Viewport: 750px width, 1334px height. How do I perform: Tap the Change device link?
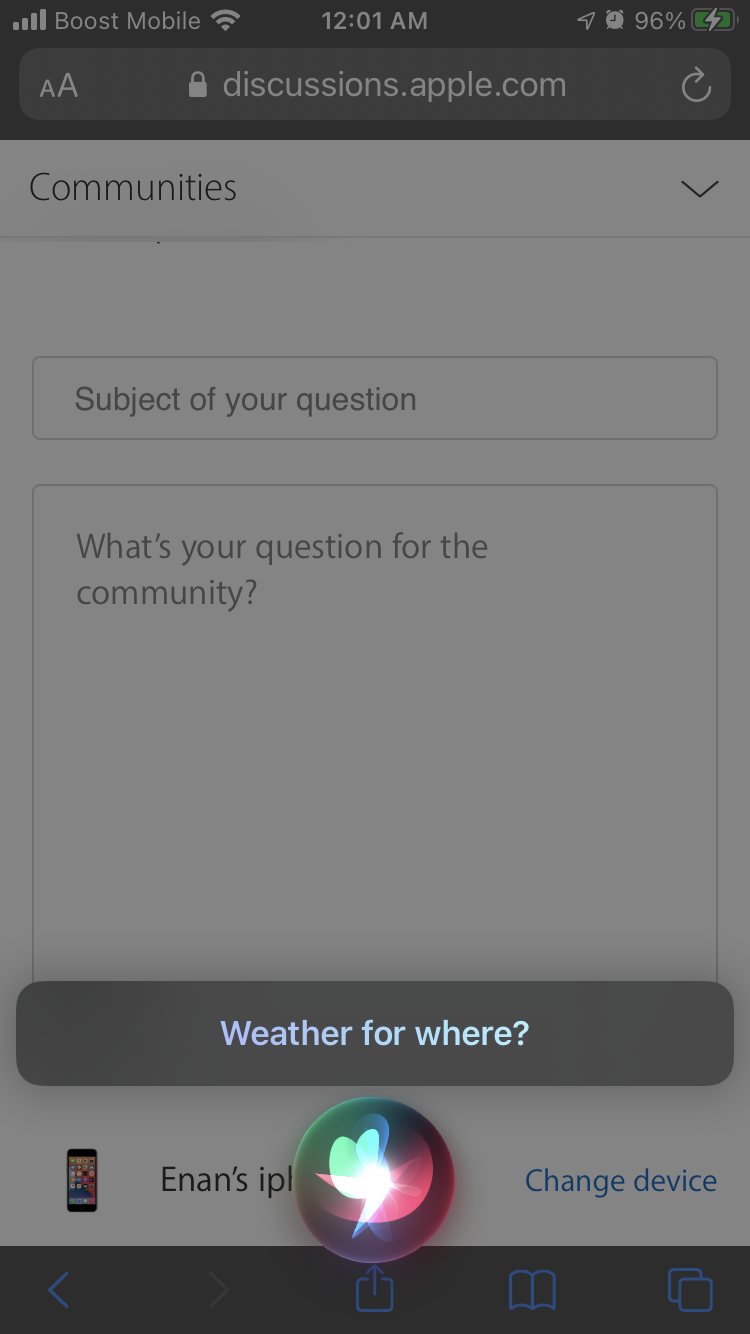pos(620,1181)
